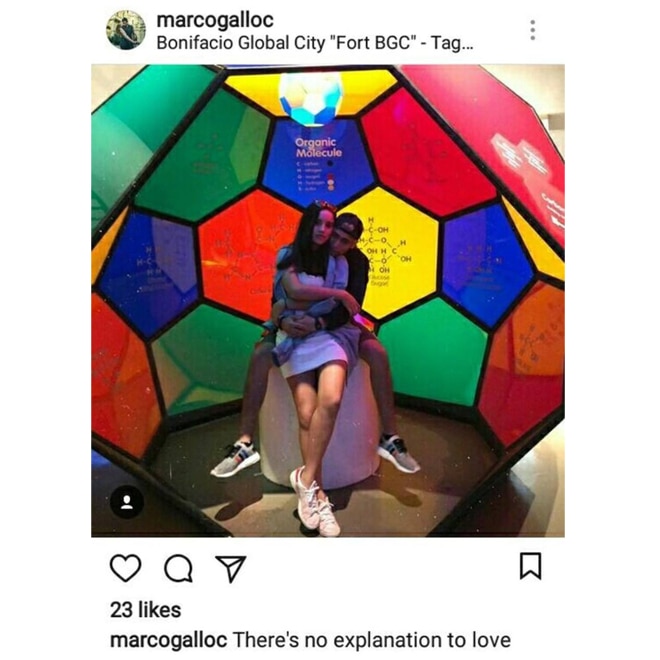Viewport: 660px width, 660px height.
Task: Open the marcogalloc username in the header
Action: click(215, 21)
